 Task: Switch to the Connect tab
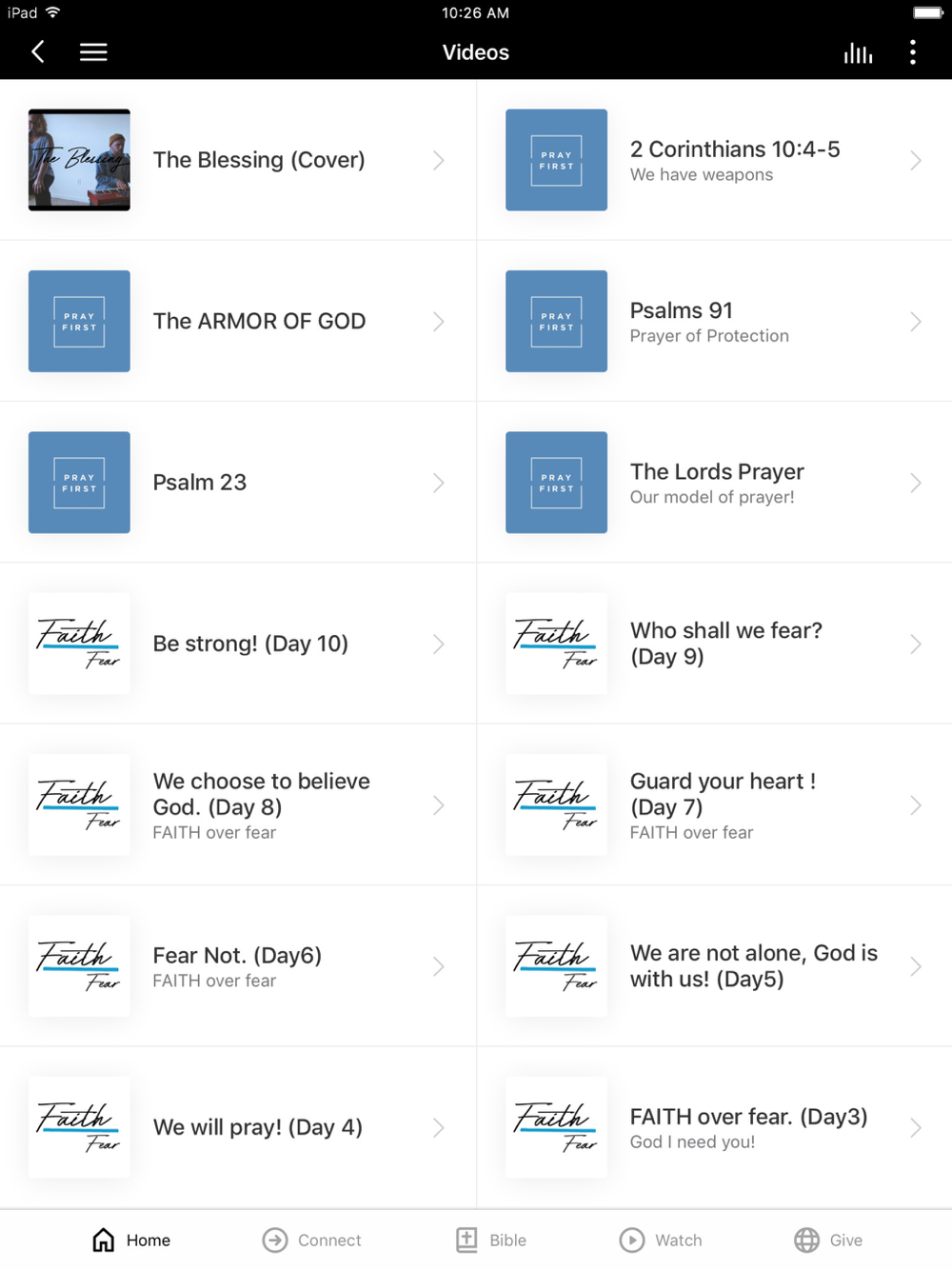[x=311, y=1240]
